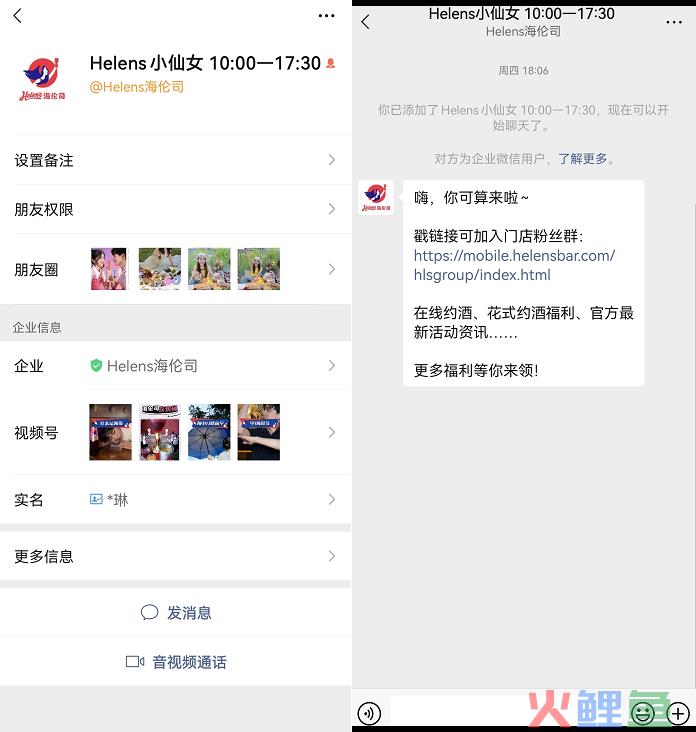Open the plus attachment menu in the chat
The width and height of the screenshot is (696, 732).
coord(678,713)
